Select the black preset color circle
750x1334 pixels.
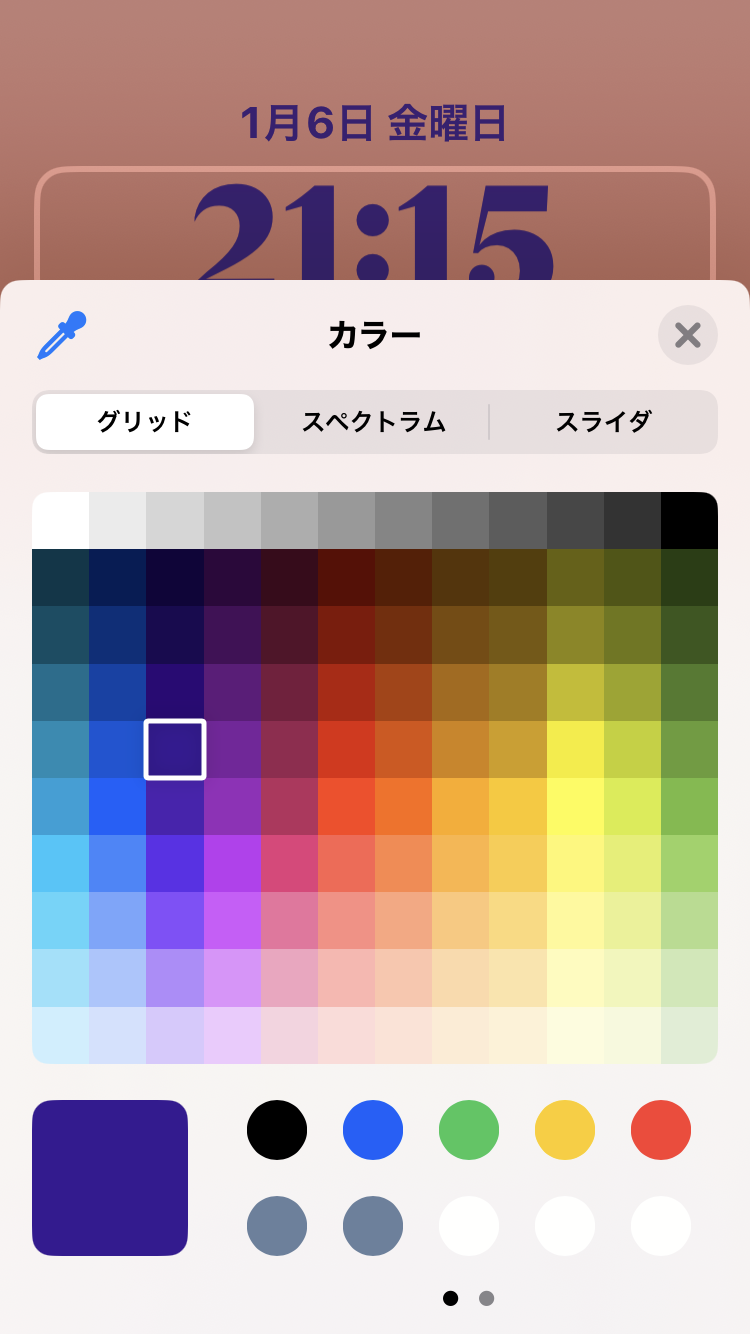[277, 1130]
